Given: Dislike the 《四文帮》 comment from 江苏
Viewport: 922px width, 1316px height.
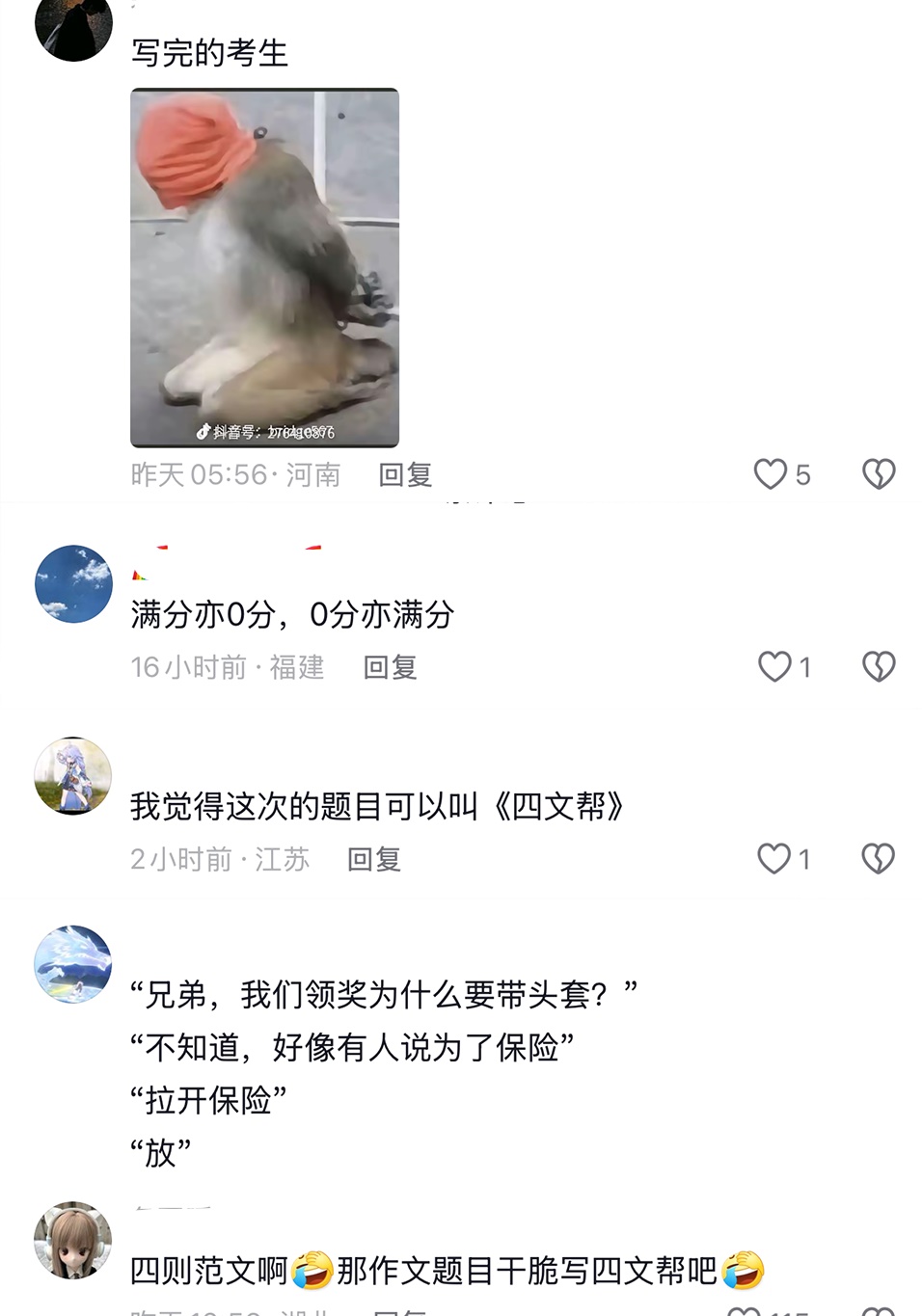Looking at the screenshot, I should click(879, 859).
